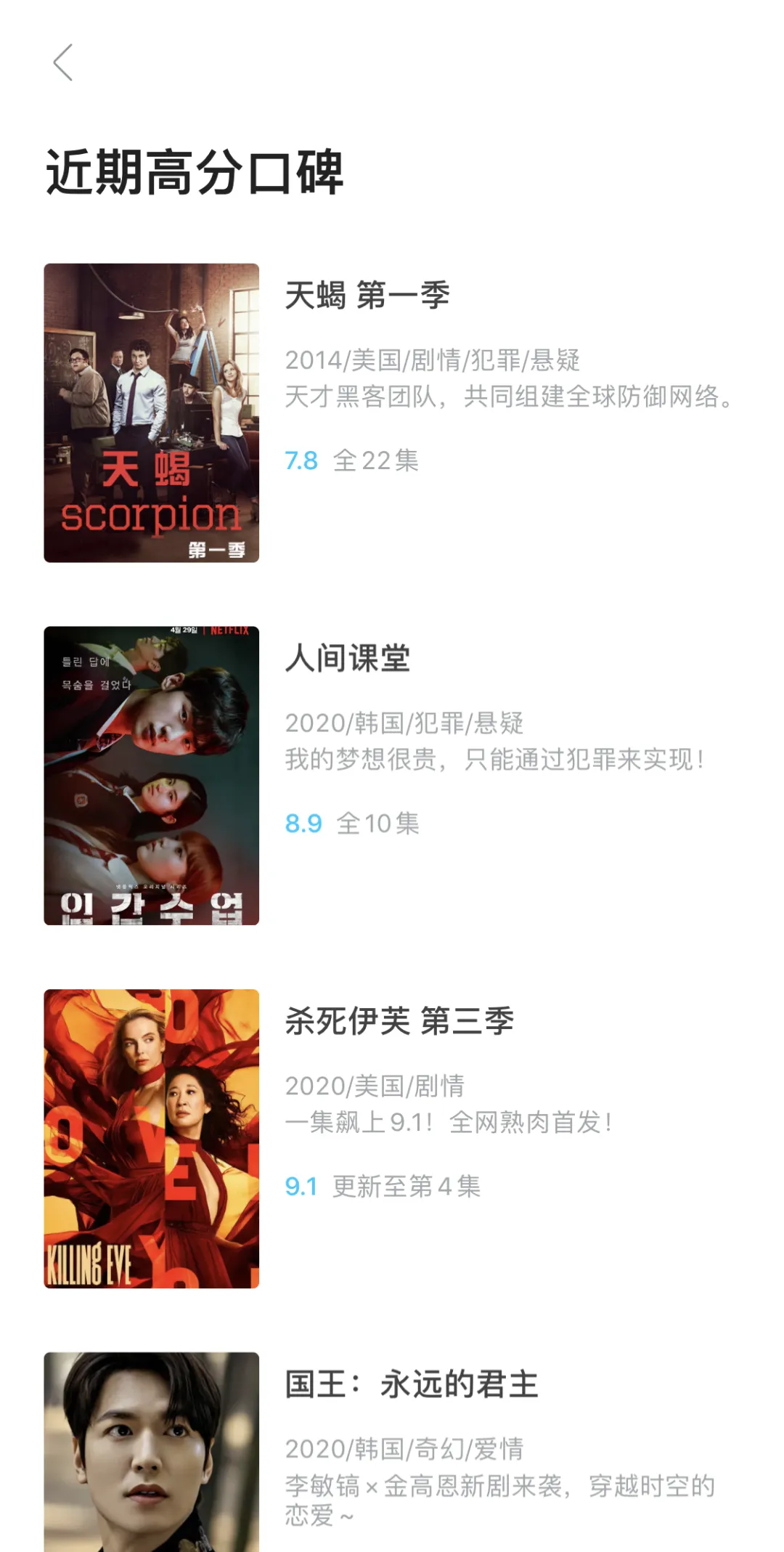Image resolution: width=784 pixels, height=1552 pixels.
Task: Open the 杀死伊芙 第三季 show entry
Action: [399, 1021]
